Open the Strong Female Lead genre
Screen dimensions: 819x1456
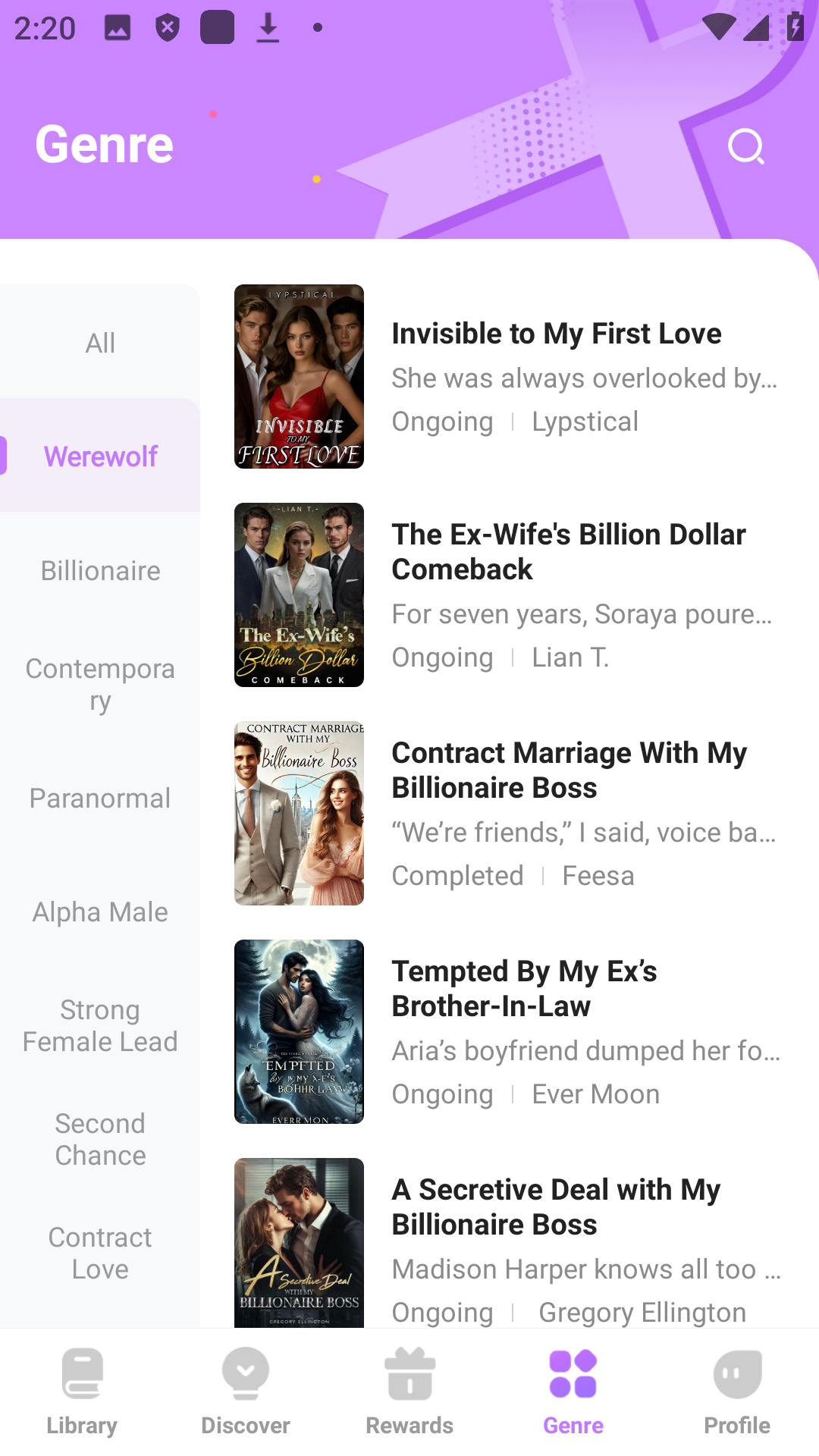100,1025
